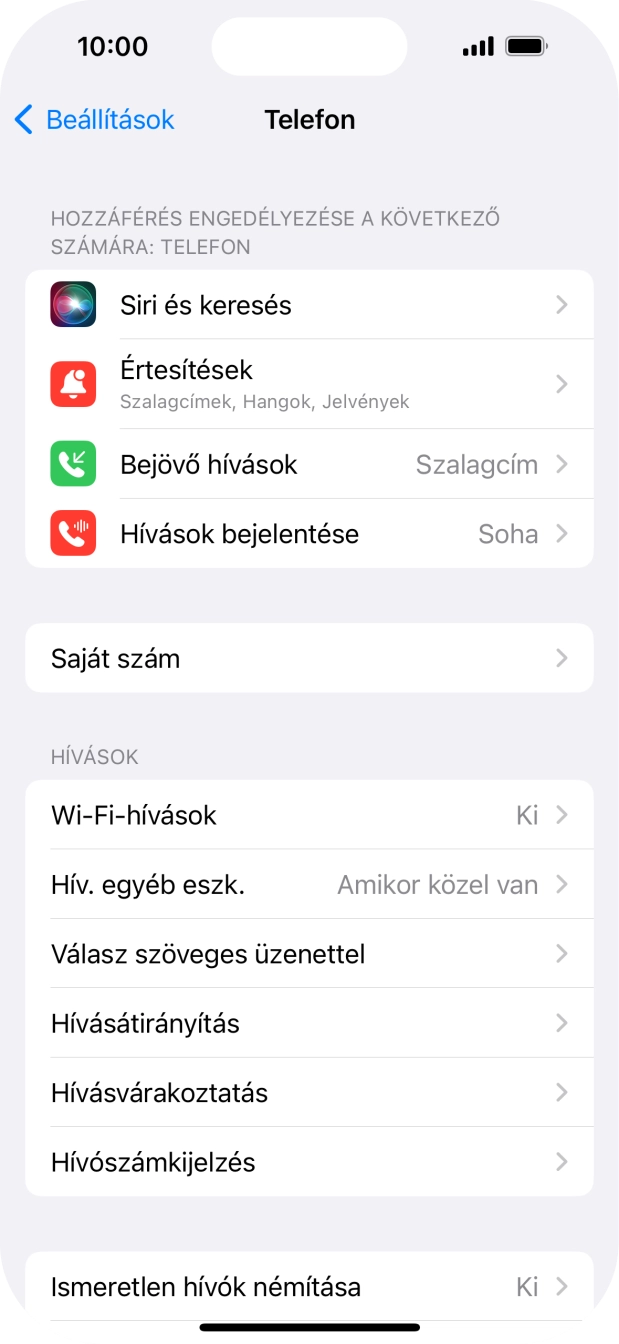Open Saját szám row
Viewport: 619px width, 1344px height.
click(309, 659)
